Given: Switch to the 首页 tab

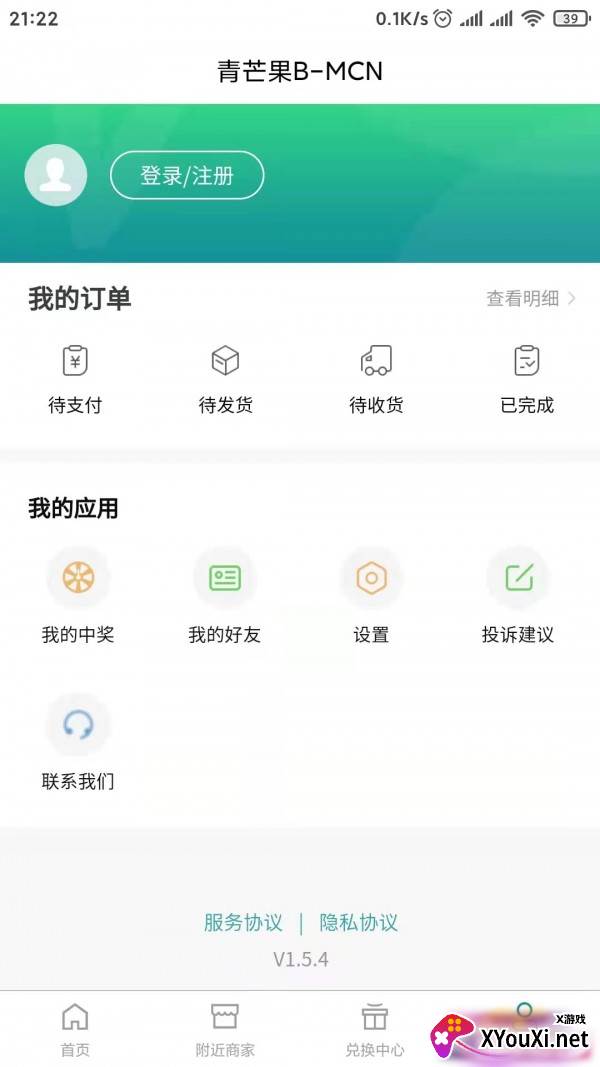Looking at the screenshot, I should pyautogui.click(x=75, y=1030).
